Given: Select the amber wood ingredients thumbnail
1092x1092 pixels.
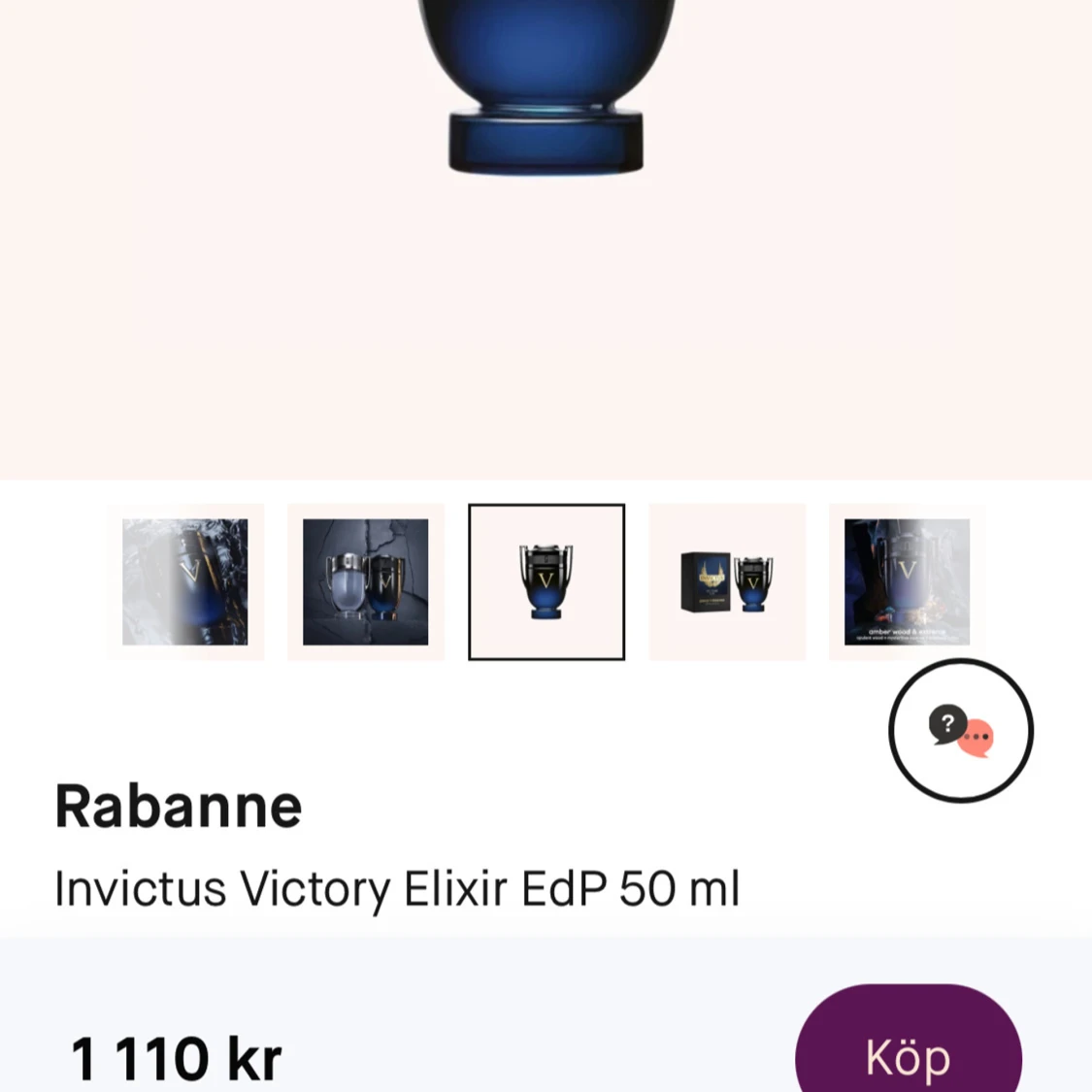Looking at the screenshot, I should tap(907, 581).
